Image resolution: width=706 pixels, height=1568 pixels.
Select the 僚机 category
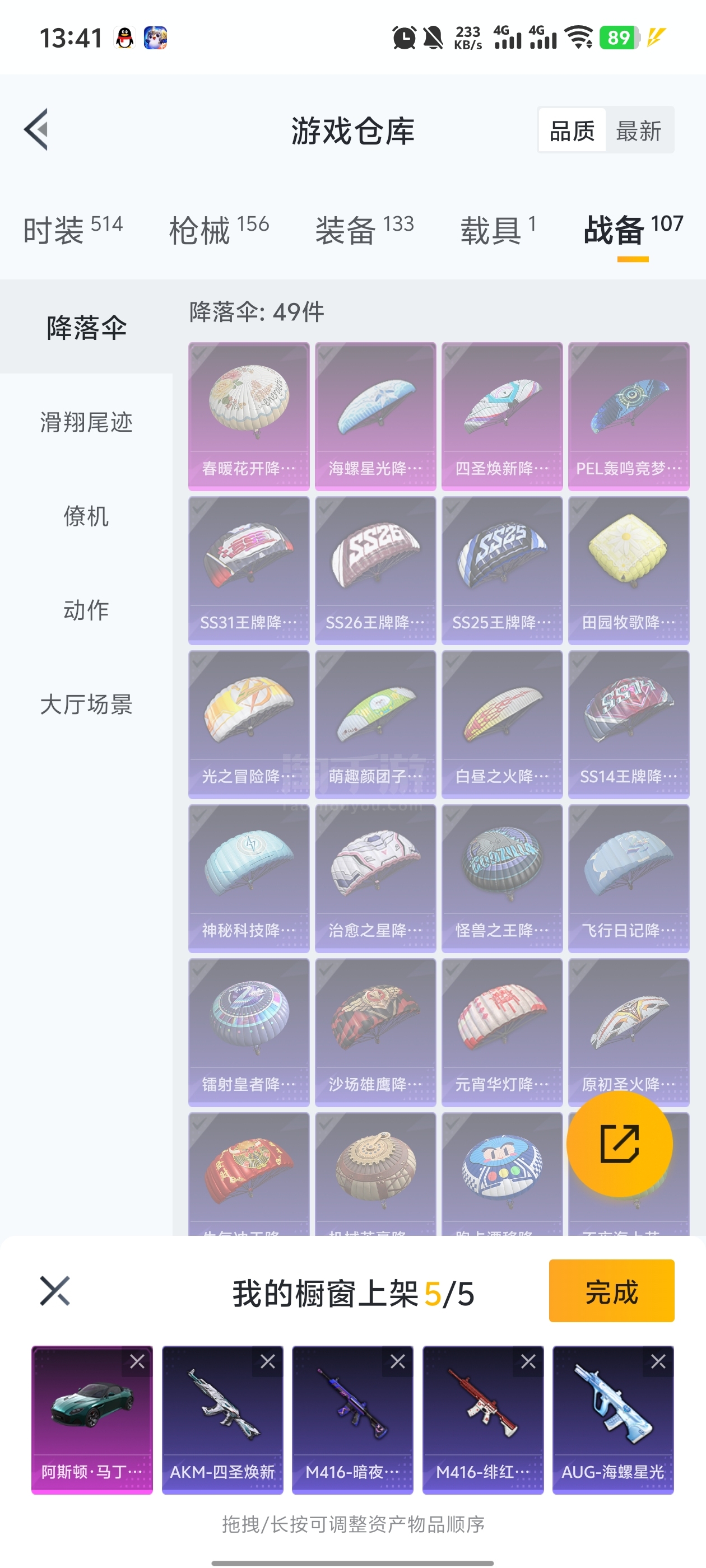86,516
